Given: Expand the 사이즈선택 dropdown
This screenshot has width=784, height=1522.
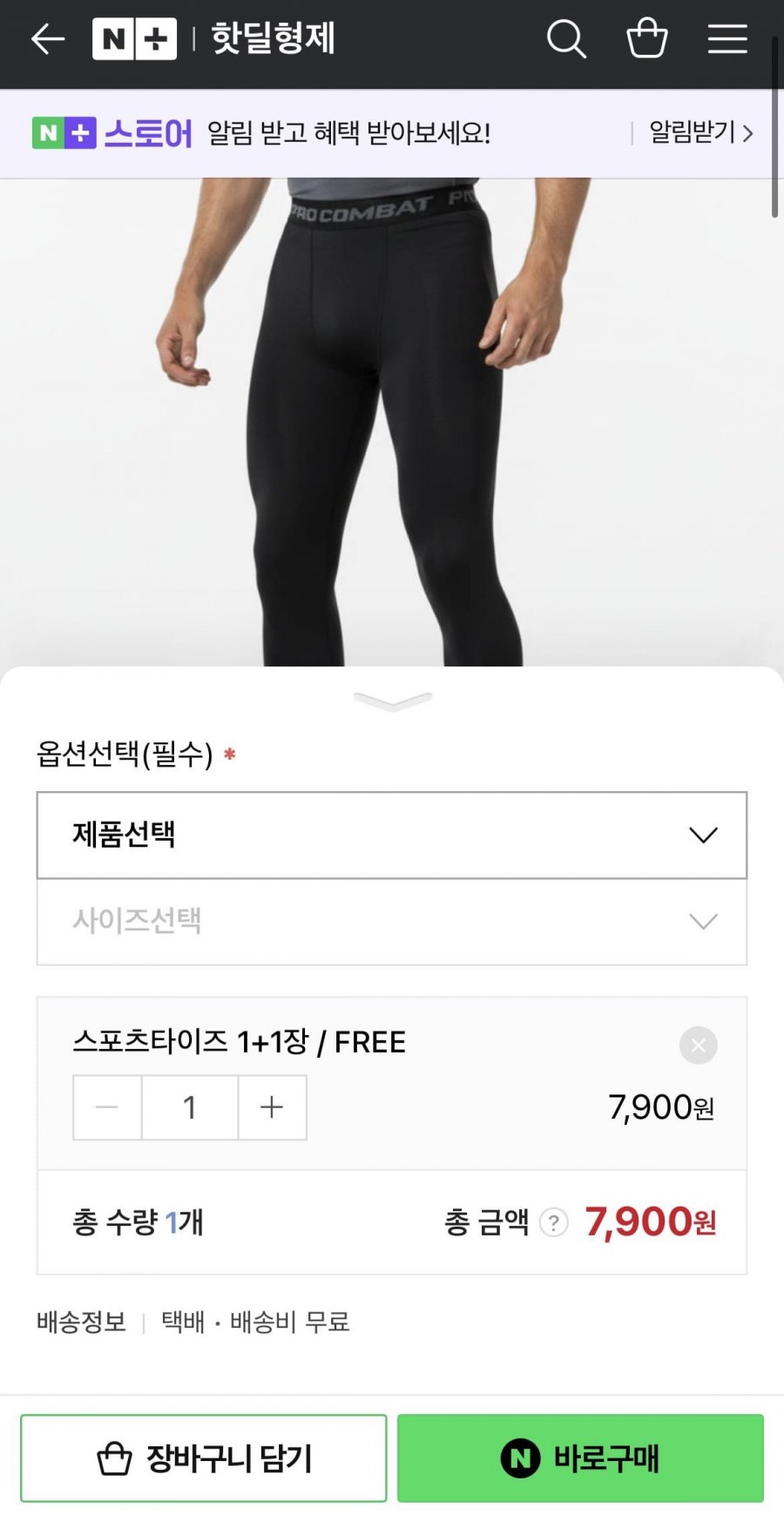Looking at the screenshot, I should tap(392, 922).
